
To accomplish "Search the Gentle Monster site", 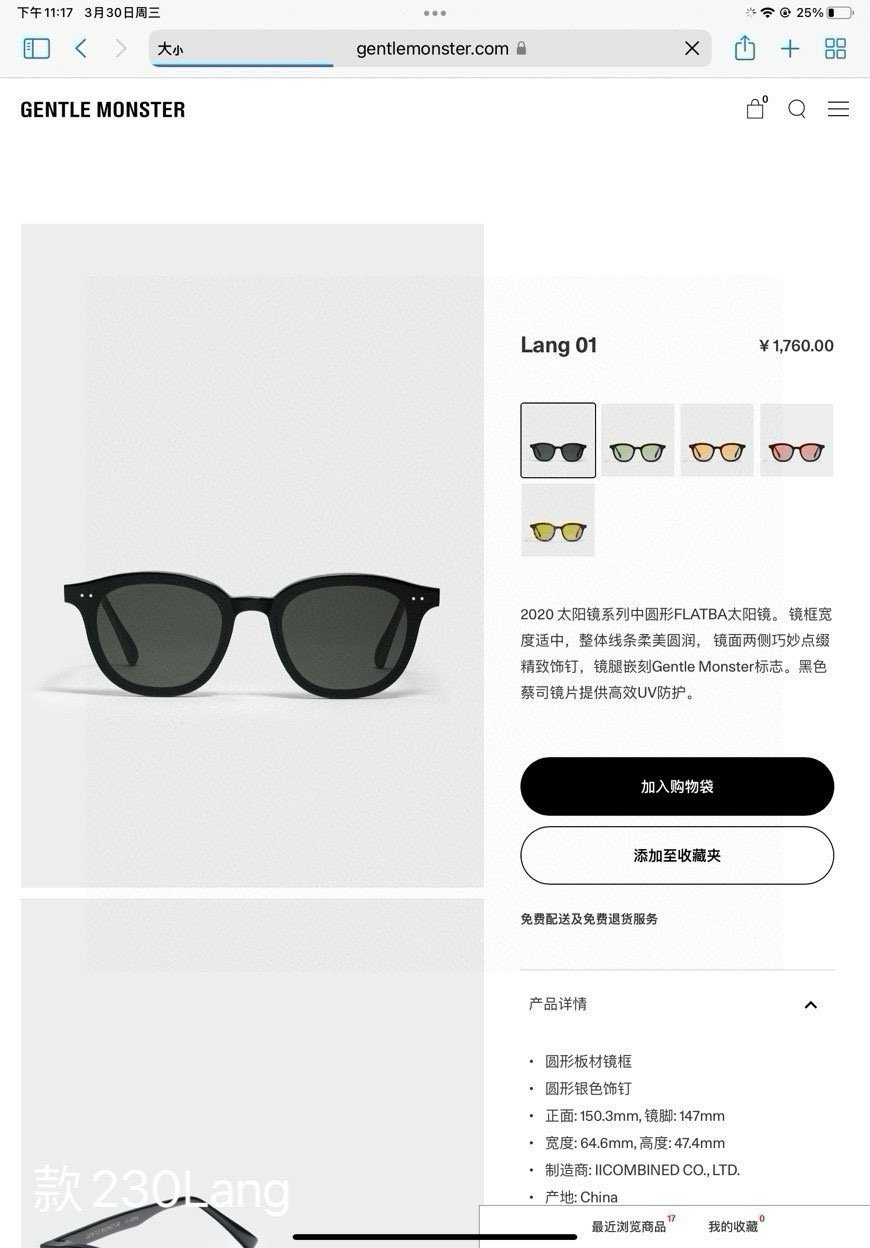I will click(x=797, y=109).
